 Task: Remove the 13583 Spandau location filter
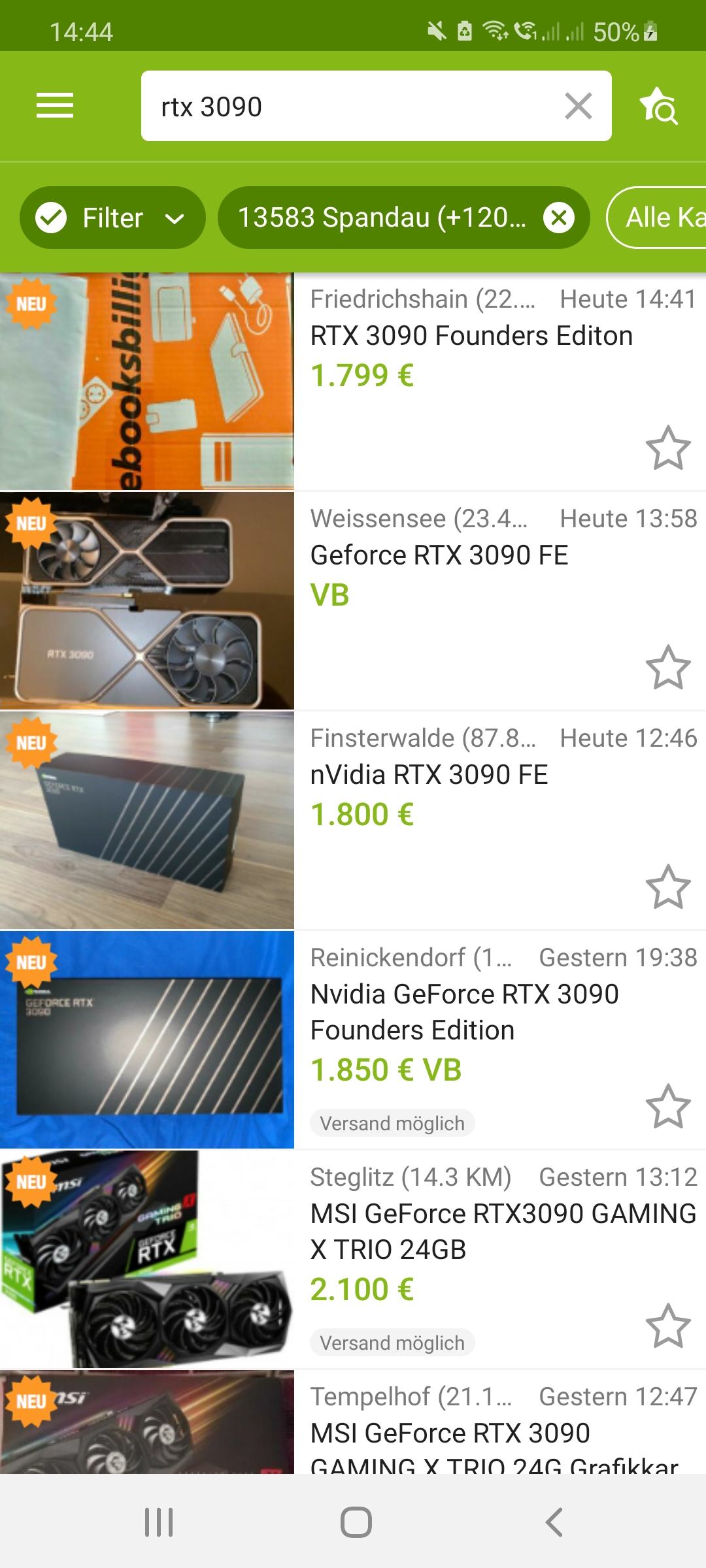point(559,218)
